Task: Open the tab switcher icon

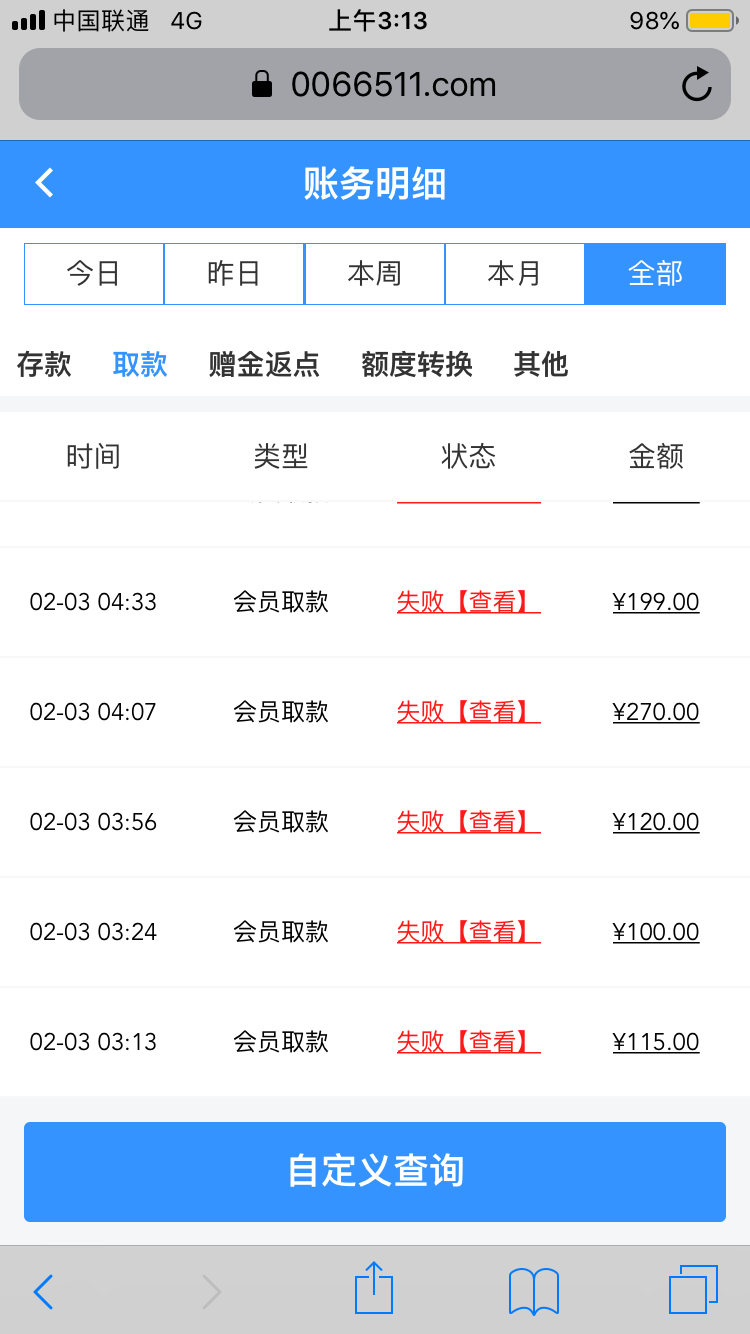Action: pyautogui.click(x=694, y=1291)
